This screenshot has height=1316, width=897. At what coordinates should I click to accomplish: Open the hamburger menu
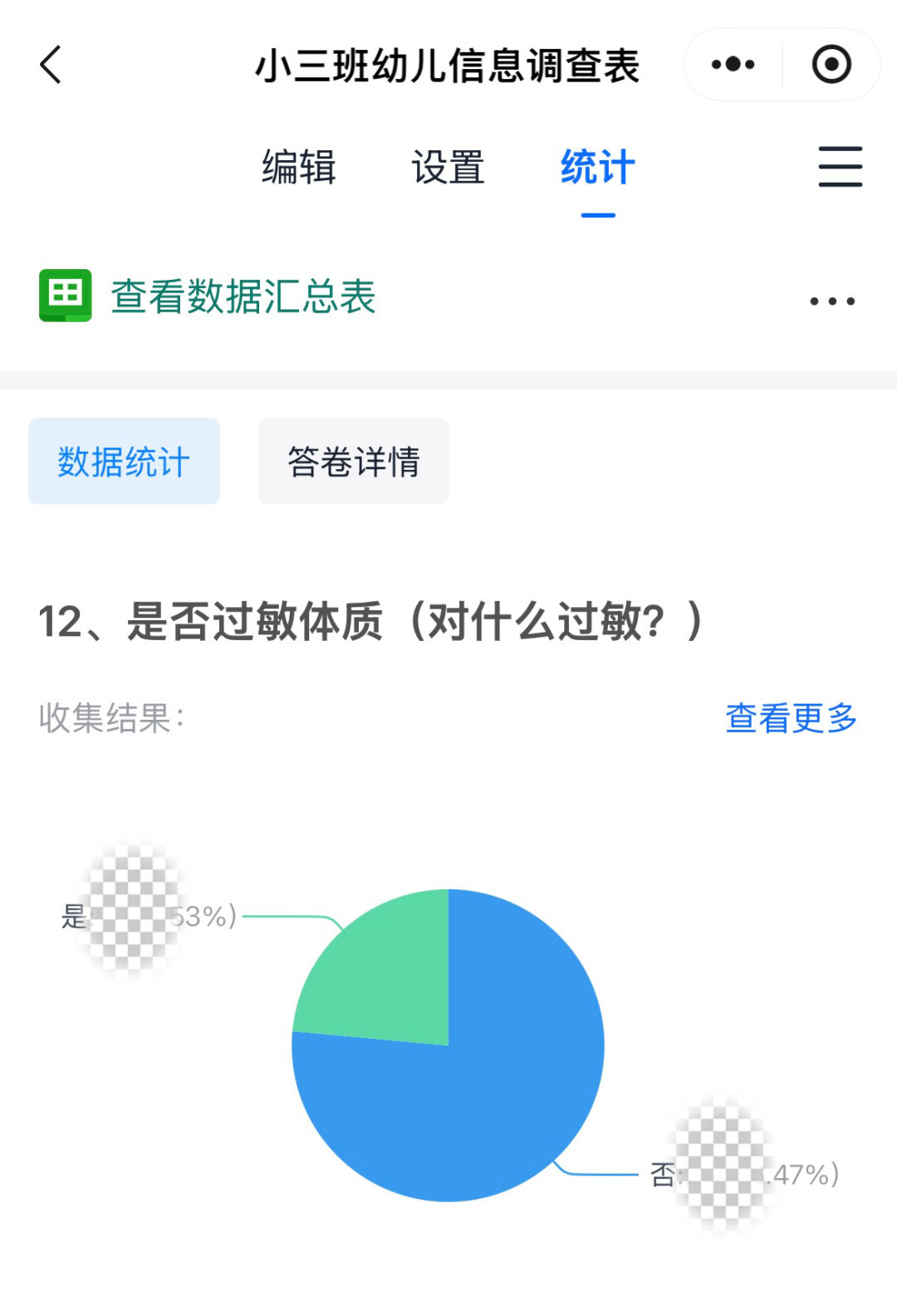click(x=841, y=167)
